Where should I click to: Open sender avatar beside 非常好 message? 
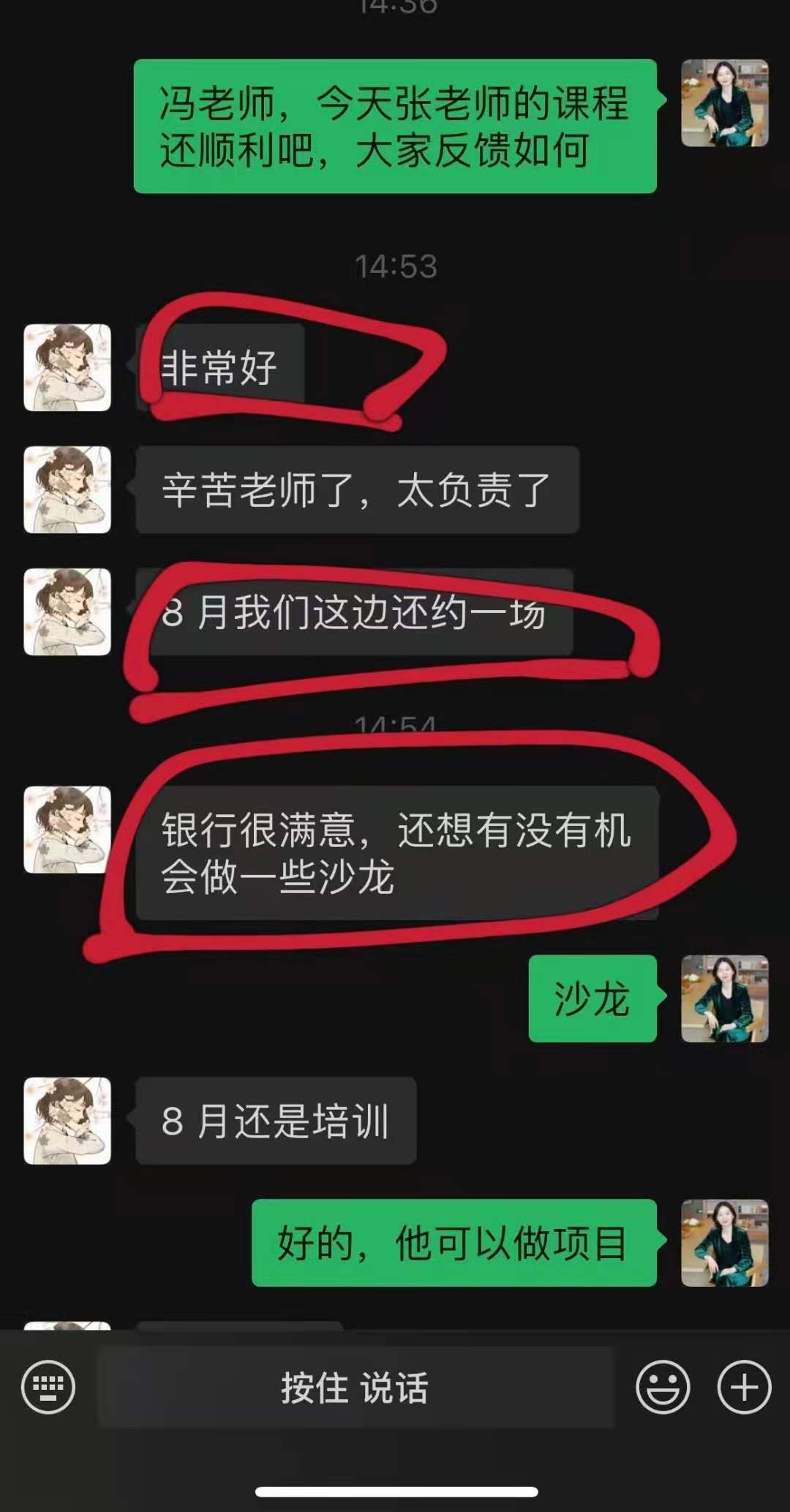67,367
